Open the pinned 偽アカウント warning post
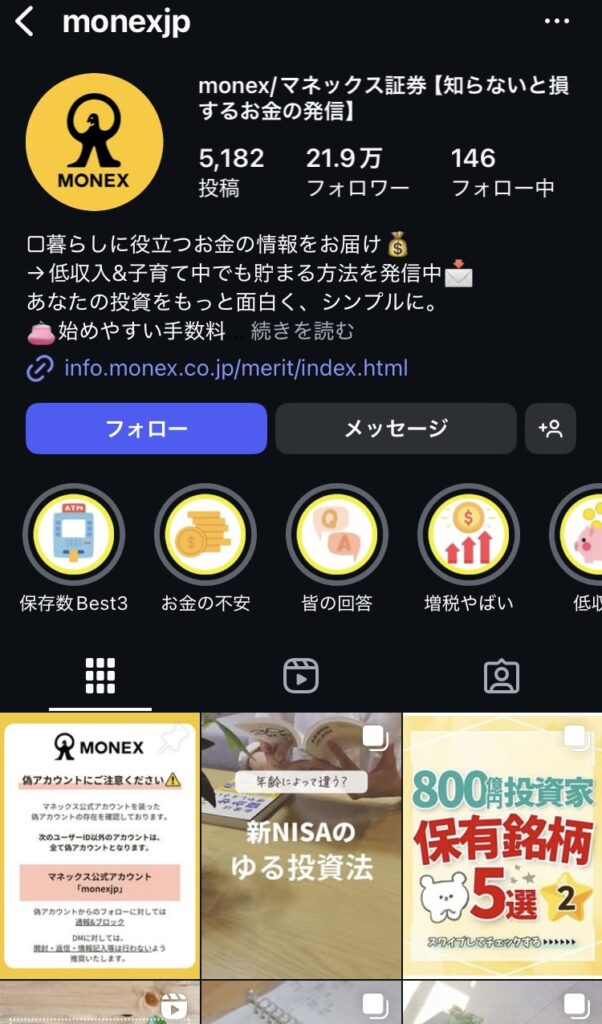This screenshot has height=1024, width=602. coord(99,845)
